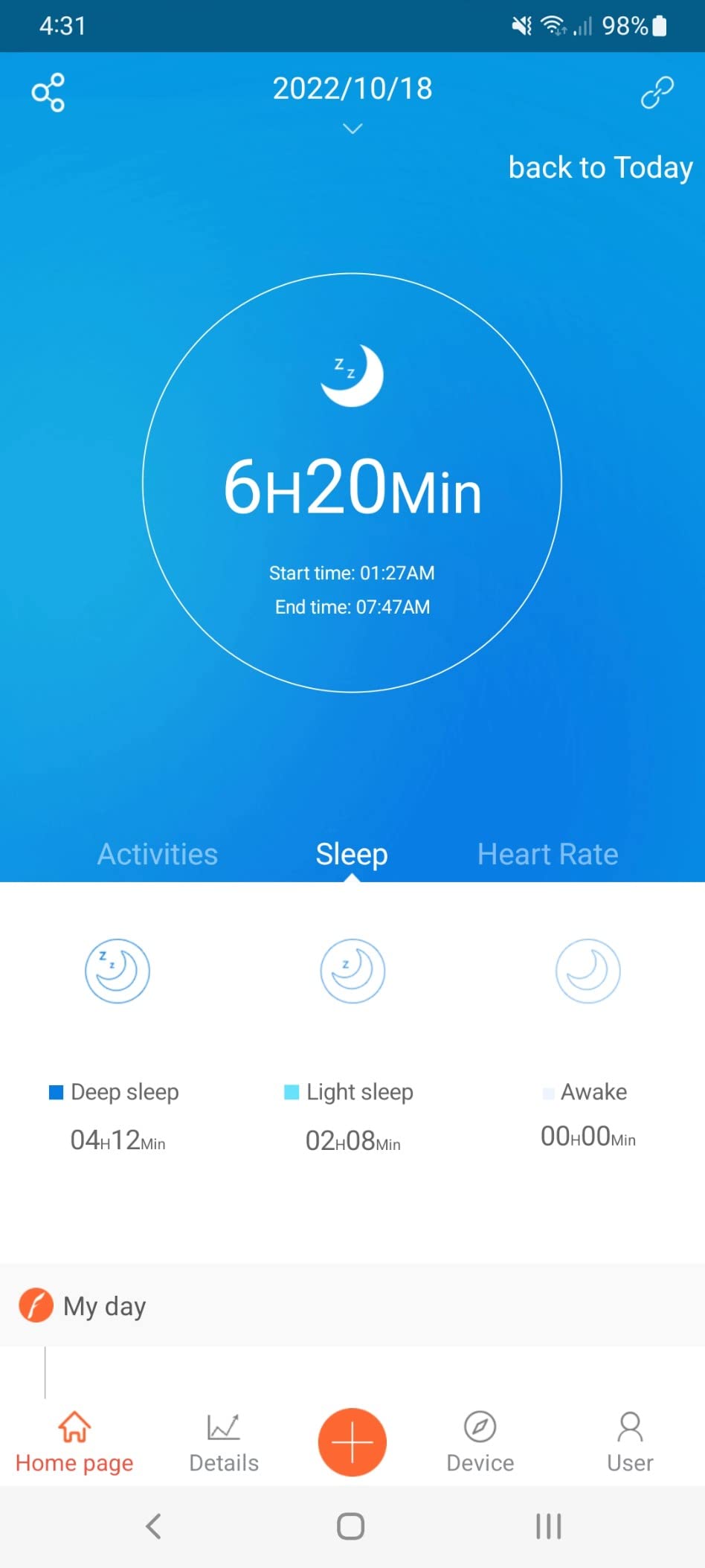The height and width of the screenshot is (1568, 705).
Task: Switch to the Heart Rate tab
Action: 547,854
